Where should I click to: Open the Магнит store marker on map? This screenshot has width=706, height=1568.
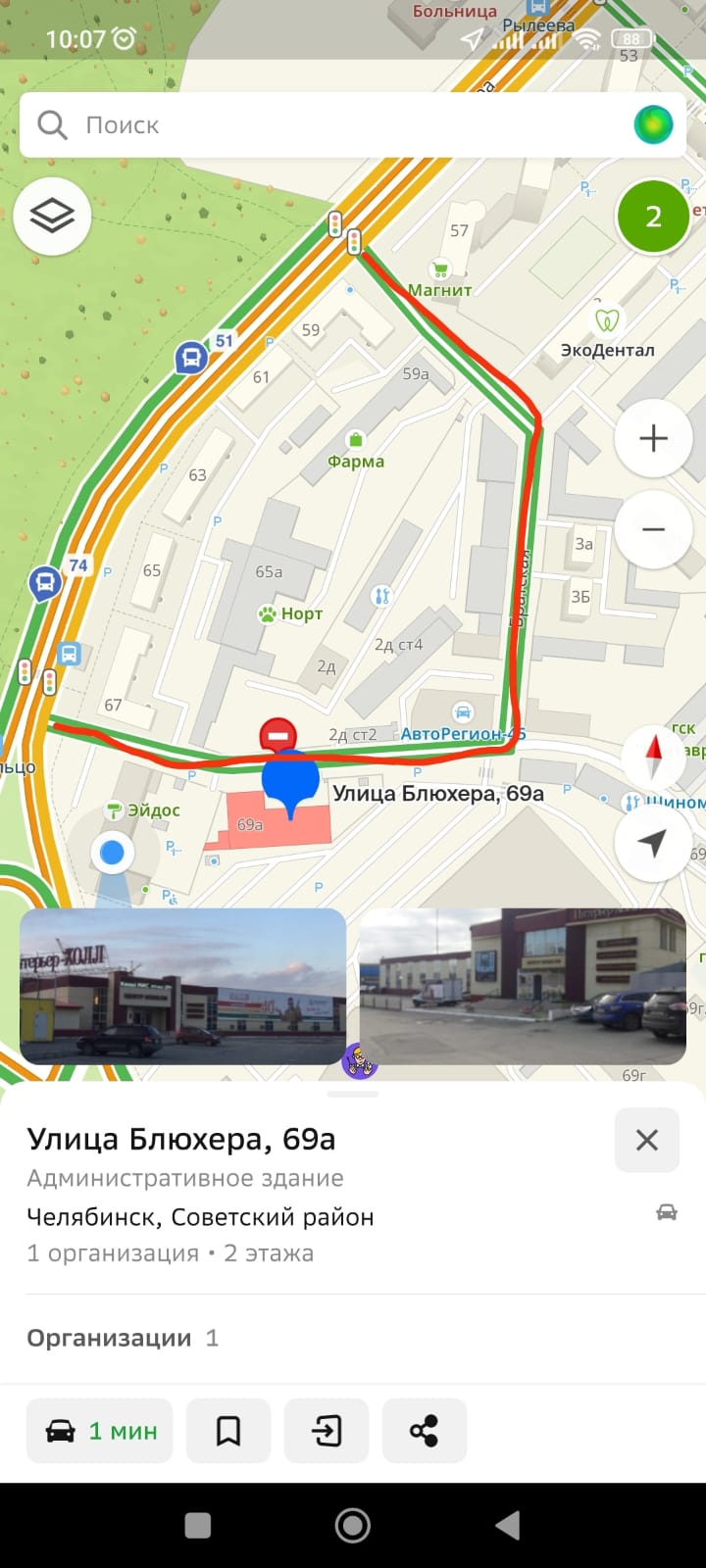click(440, 269)
